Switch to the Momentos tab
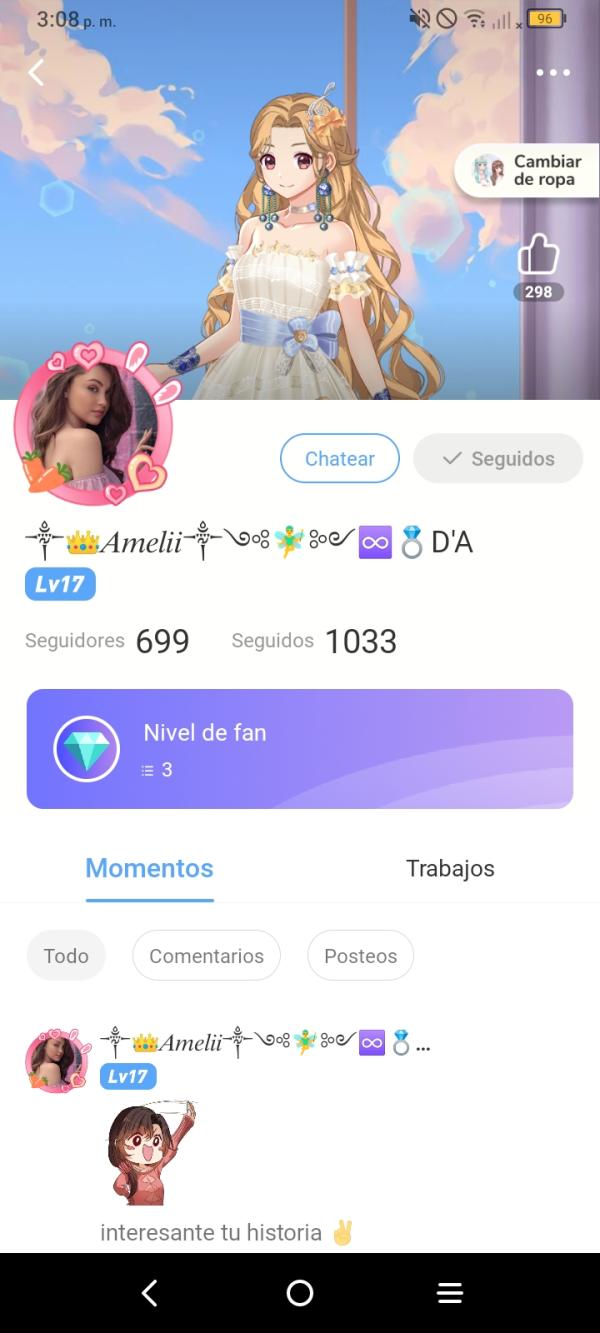The height and width of the screenshot is (1333, 600). coord(149,868)
